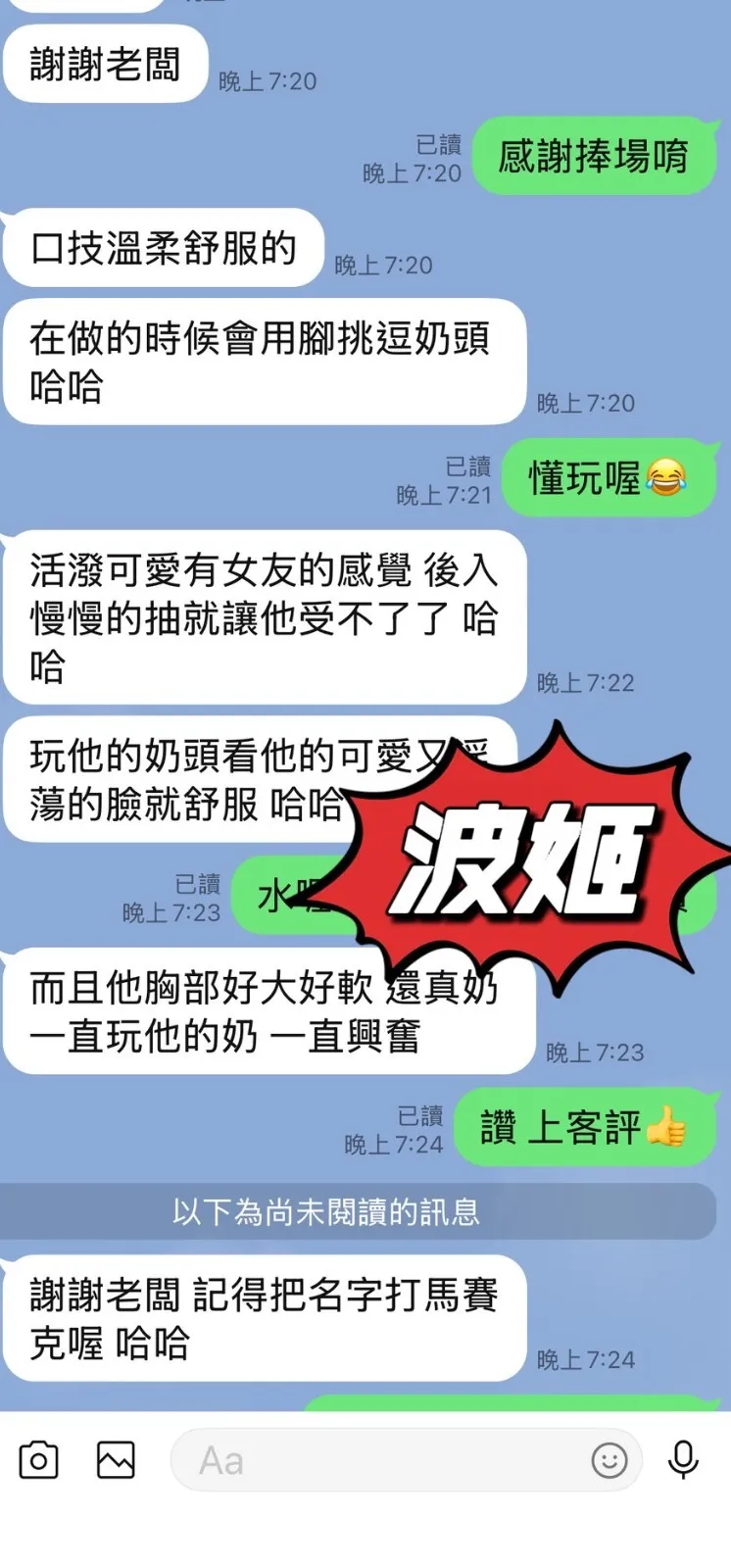Open the emoji picker in the input bar
Image resolution: width=731 pixels, height=1568 pixels.
click(x=609, y=1460)
